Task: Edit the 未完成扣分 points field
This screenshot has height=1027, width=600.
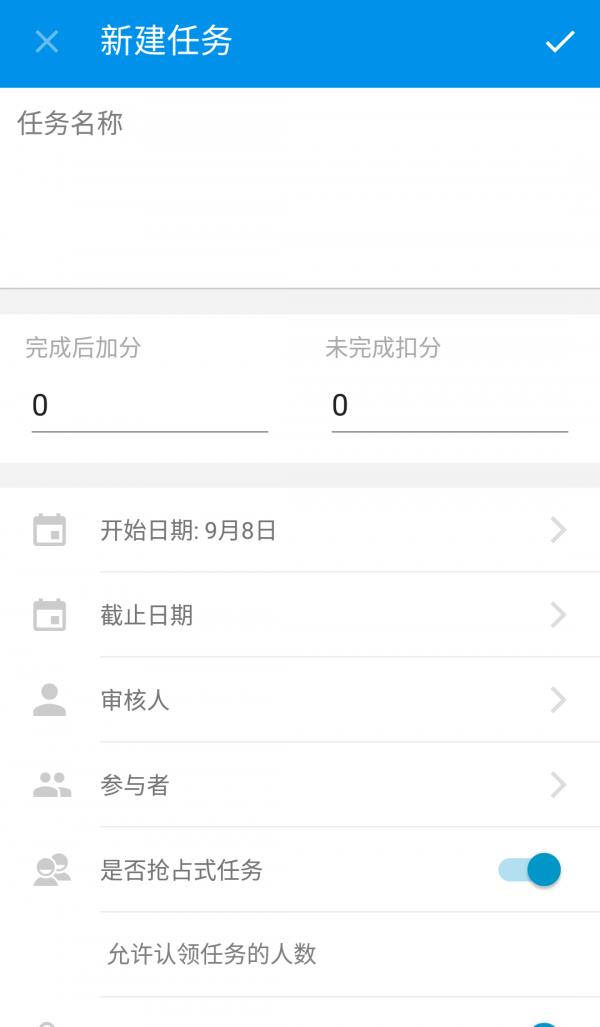Action: [x=449, y=405]
